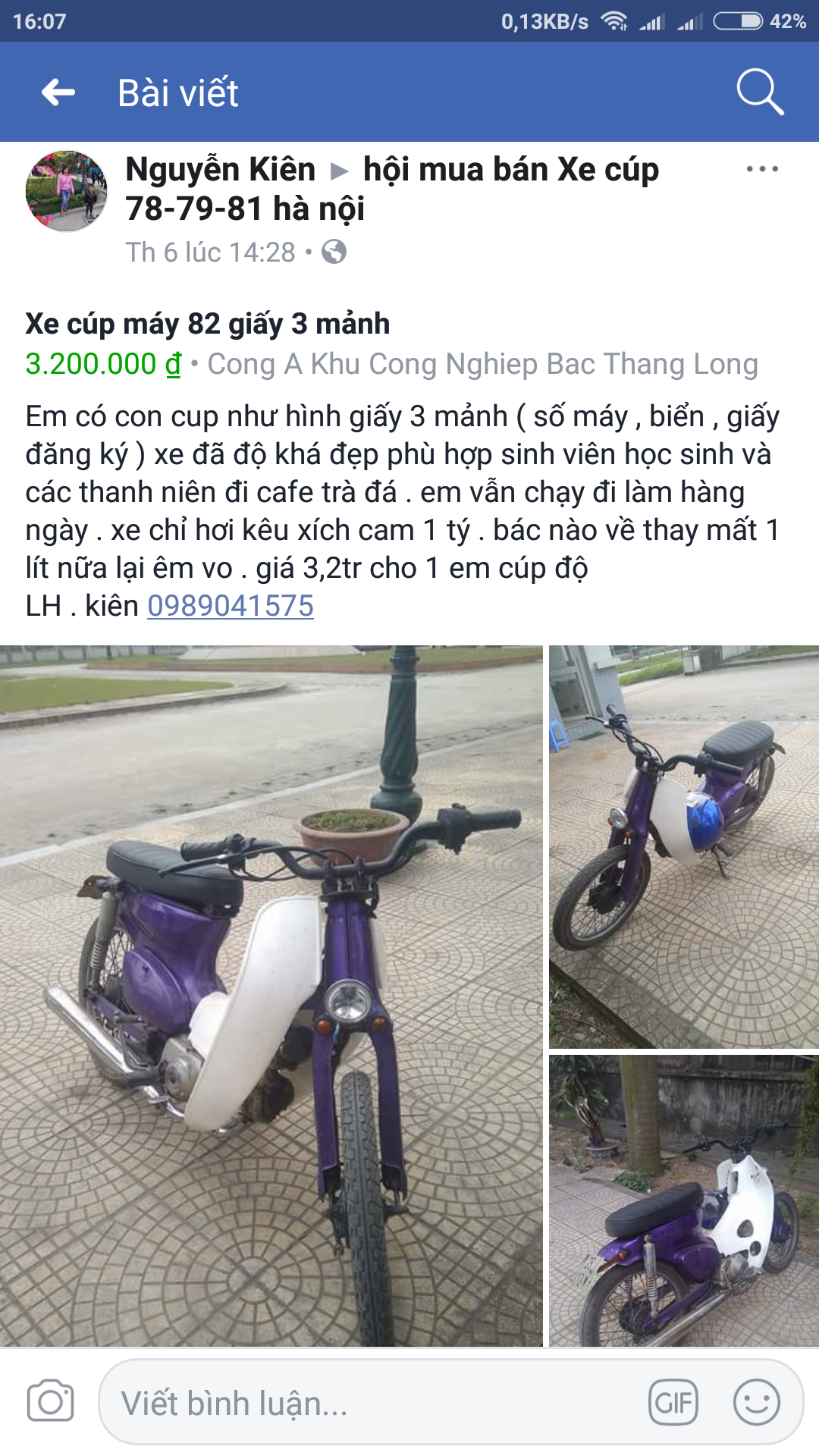Open the group hội mua bán Xe cúp
Viewport: 819px width, 1456px height.
click(510, 169)
